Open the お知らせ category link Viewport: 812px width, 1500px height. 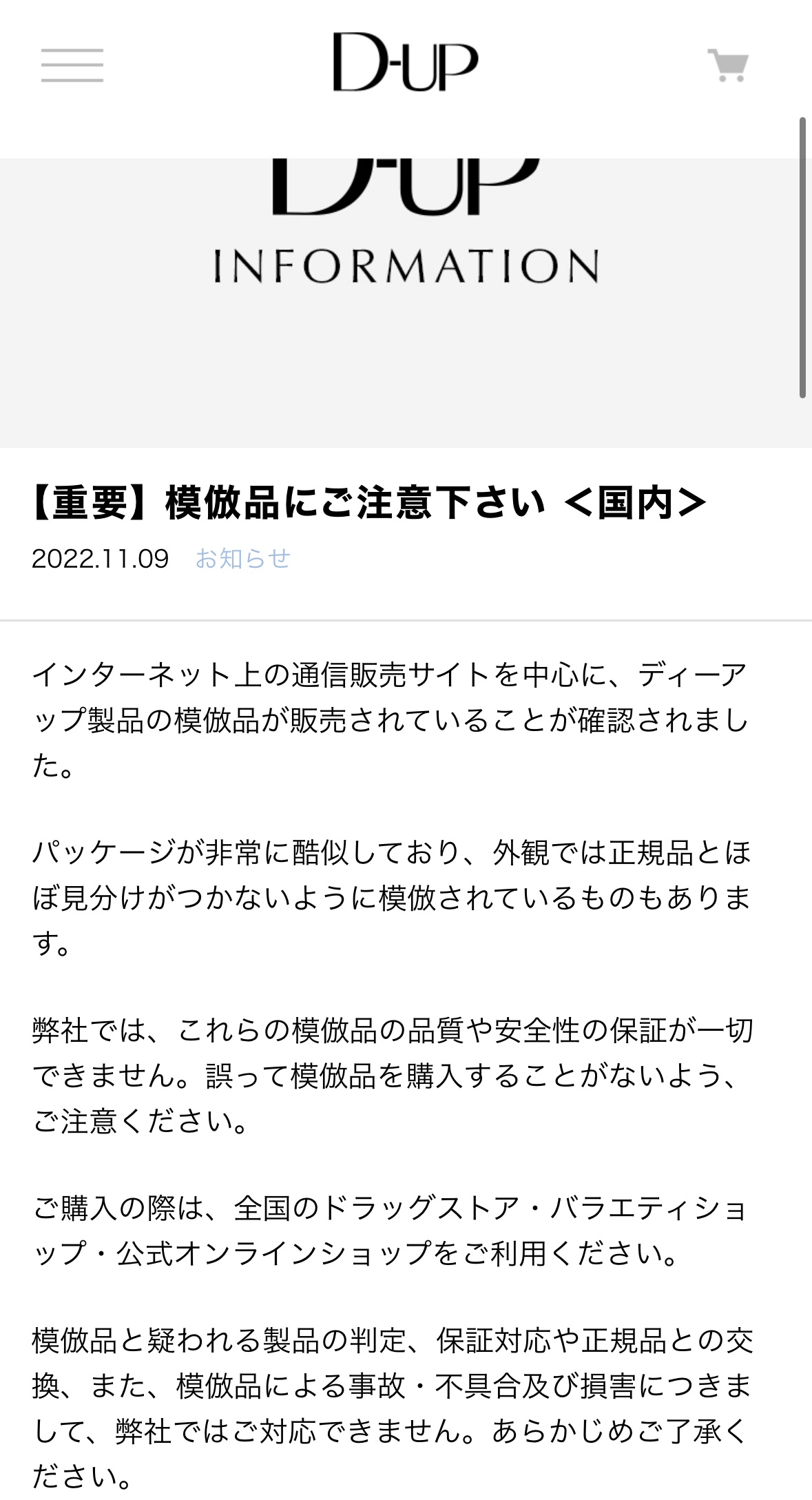click(x=242, y=558)
